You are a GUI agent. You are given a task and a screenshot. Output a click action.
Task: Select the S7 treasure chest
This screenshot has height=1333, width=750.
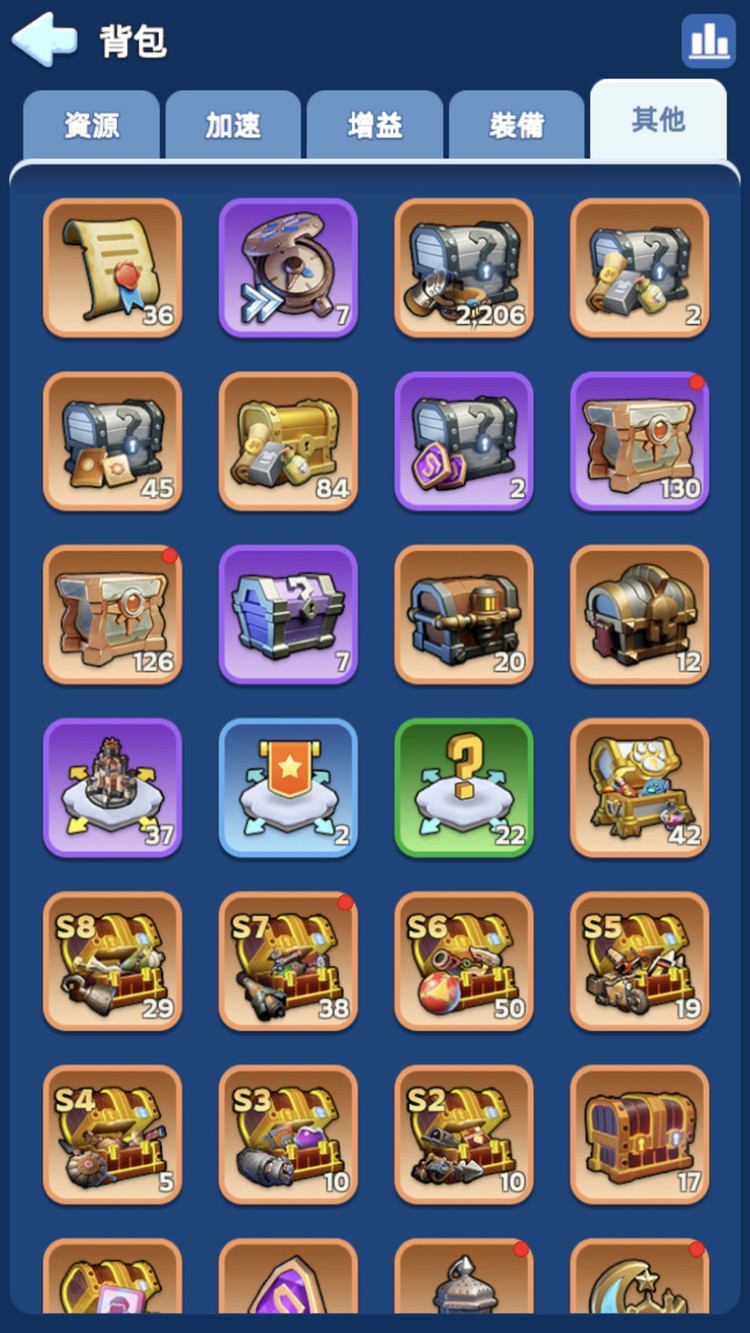coord(288,961)
